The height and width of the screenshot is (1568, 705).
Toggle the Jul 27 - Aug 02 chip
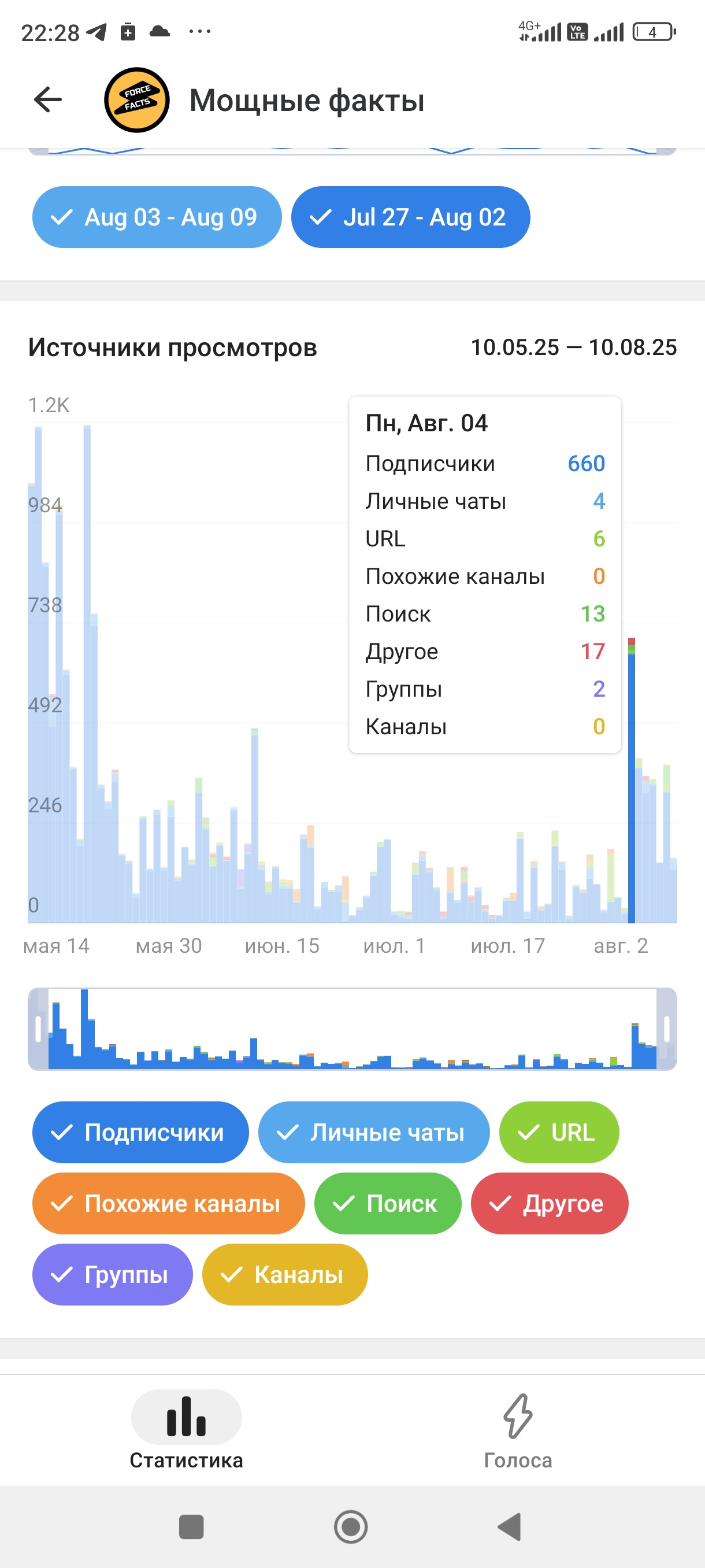411,217
